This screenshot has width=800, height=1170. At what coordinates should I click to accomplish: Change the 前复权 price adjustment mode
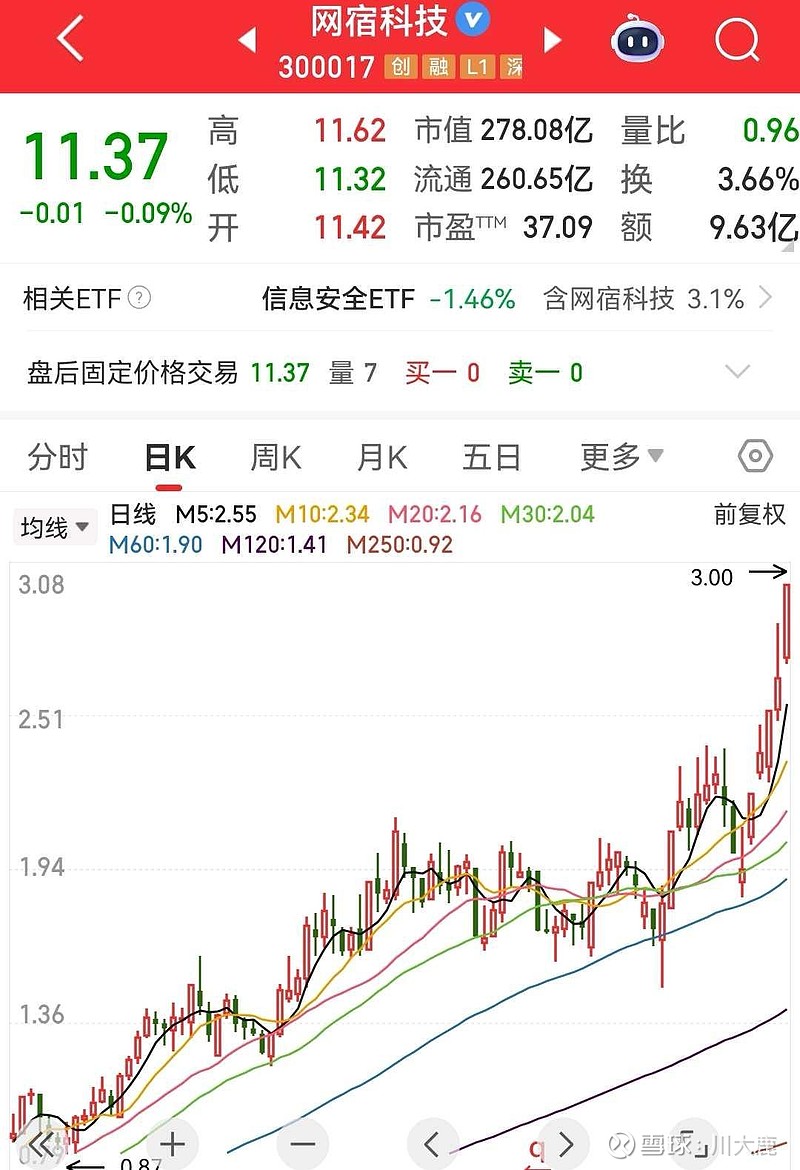[749, 515]
